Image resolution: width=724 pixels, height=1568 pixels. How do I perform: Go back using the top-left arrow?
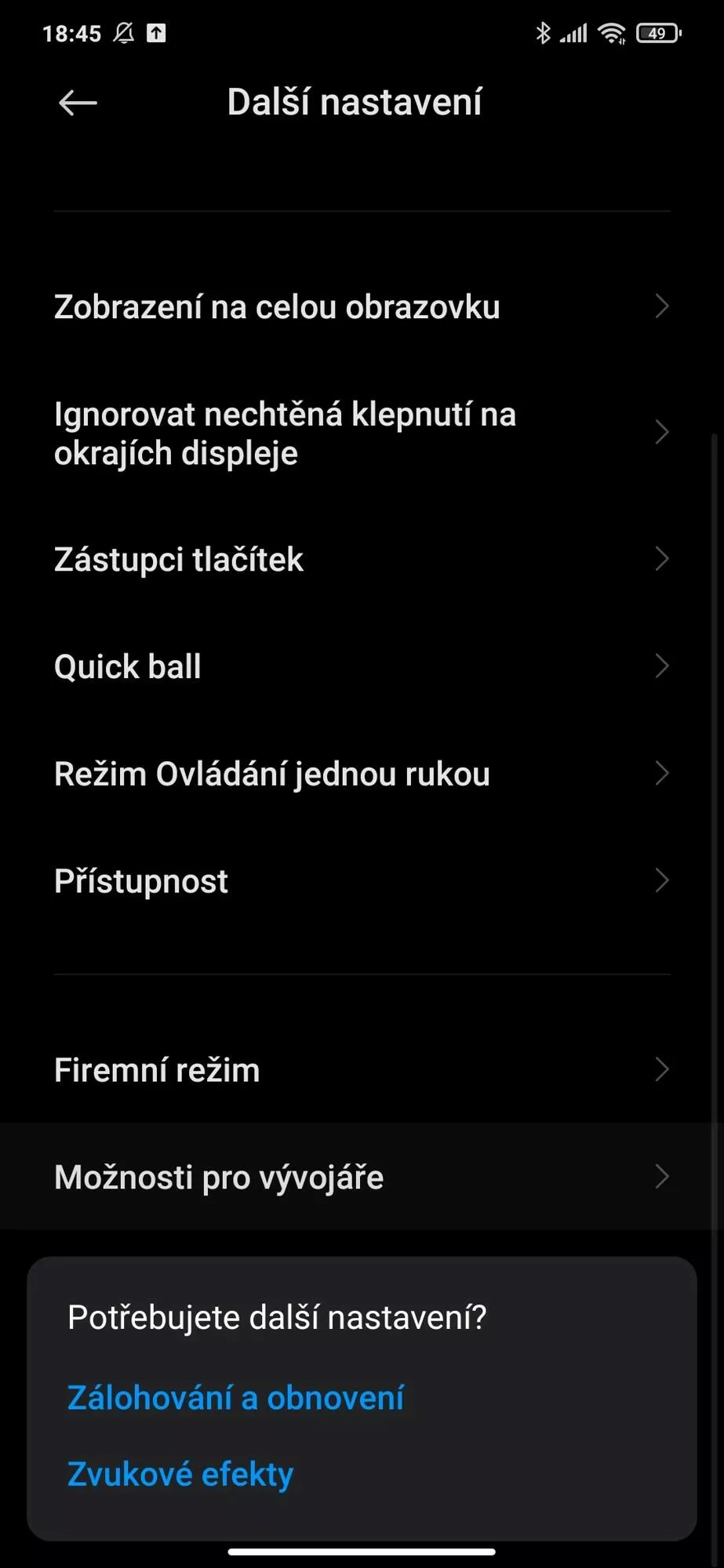click(78, 103)
